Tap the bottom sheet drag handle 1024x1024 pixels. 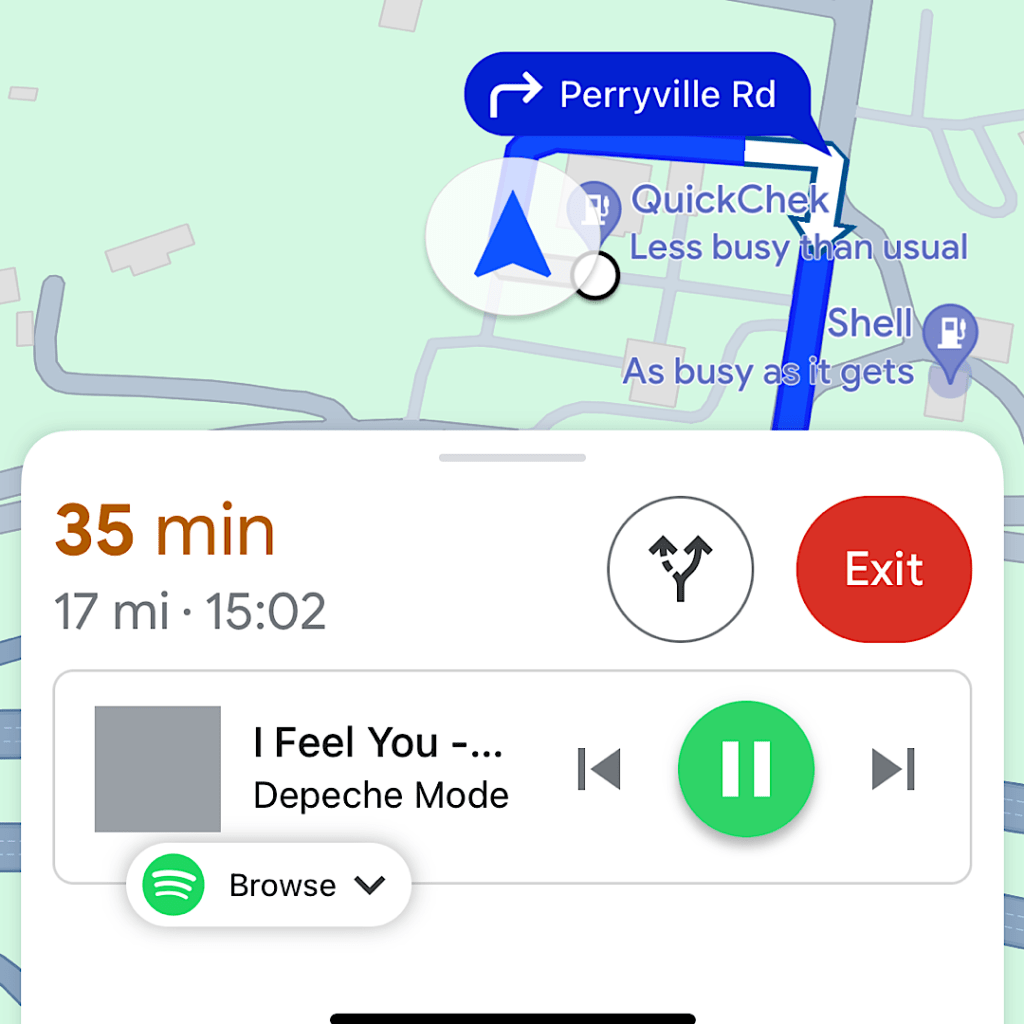[512, 458]
